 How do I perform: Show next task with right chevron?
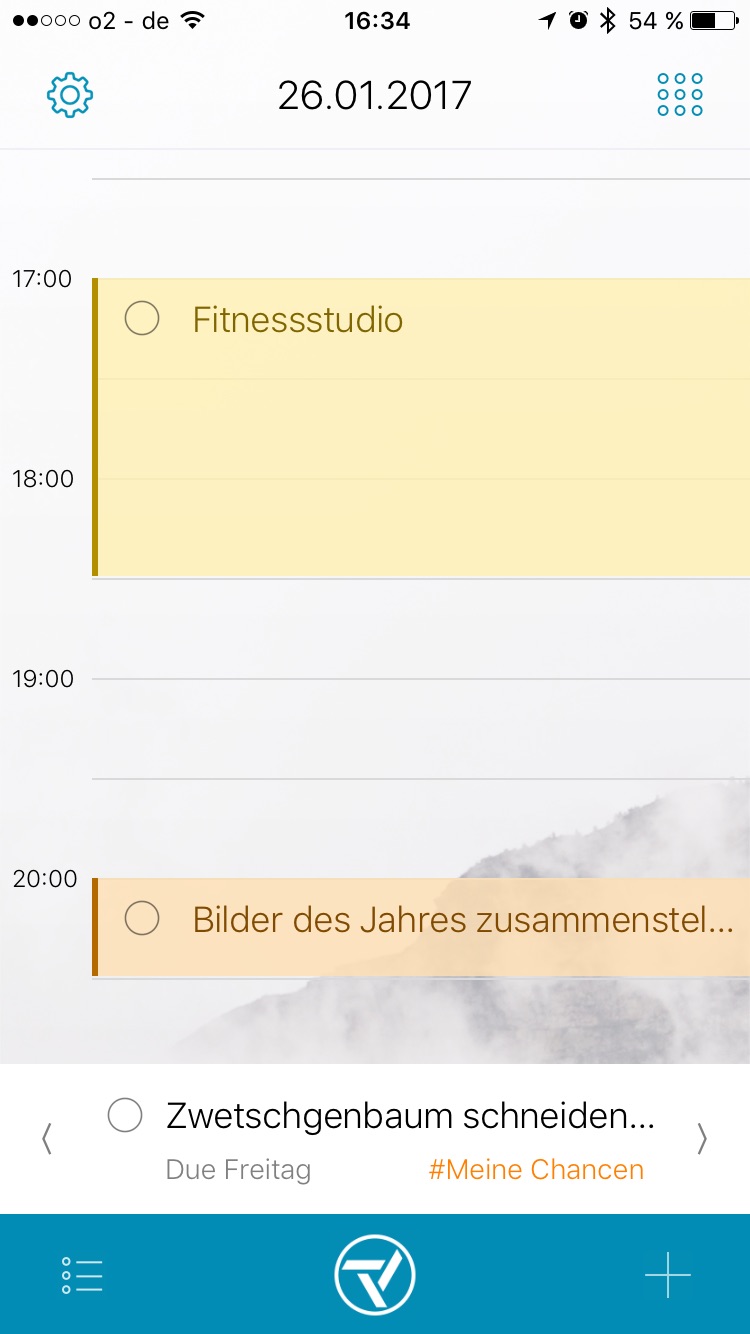pos(702,1139)
